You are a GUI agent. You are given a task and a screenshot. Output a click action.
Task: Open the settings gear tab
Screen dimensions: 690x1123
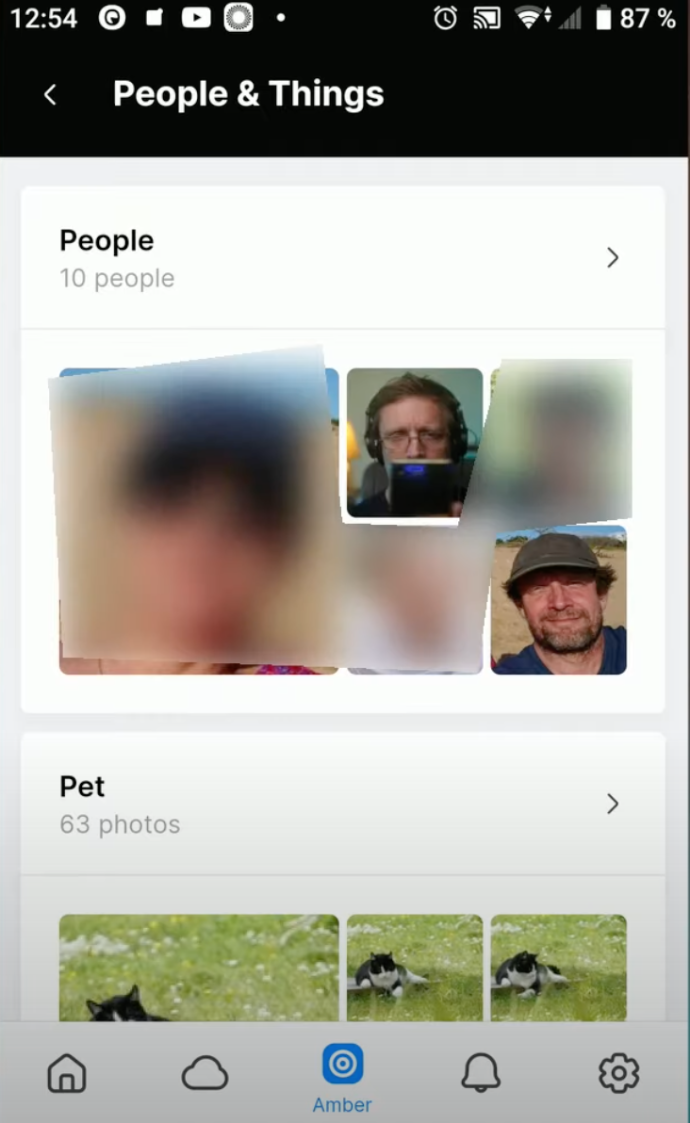[x=618, y=1074]
